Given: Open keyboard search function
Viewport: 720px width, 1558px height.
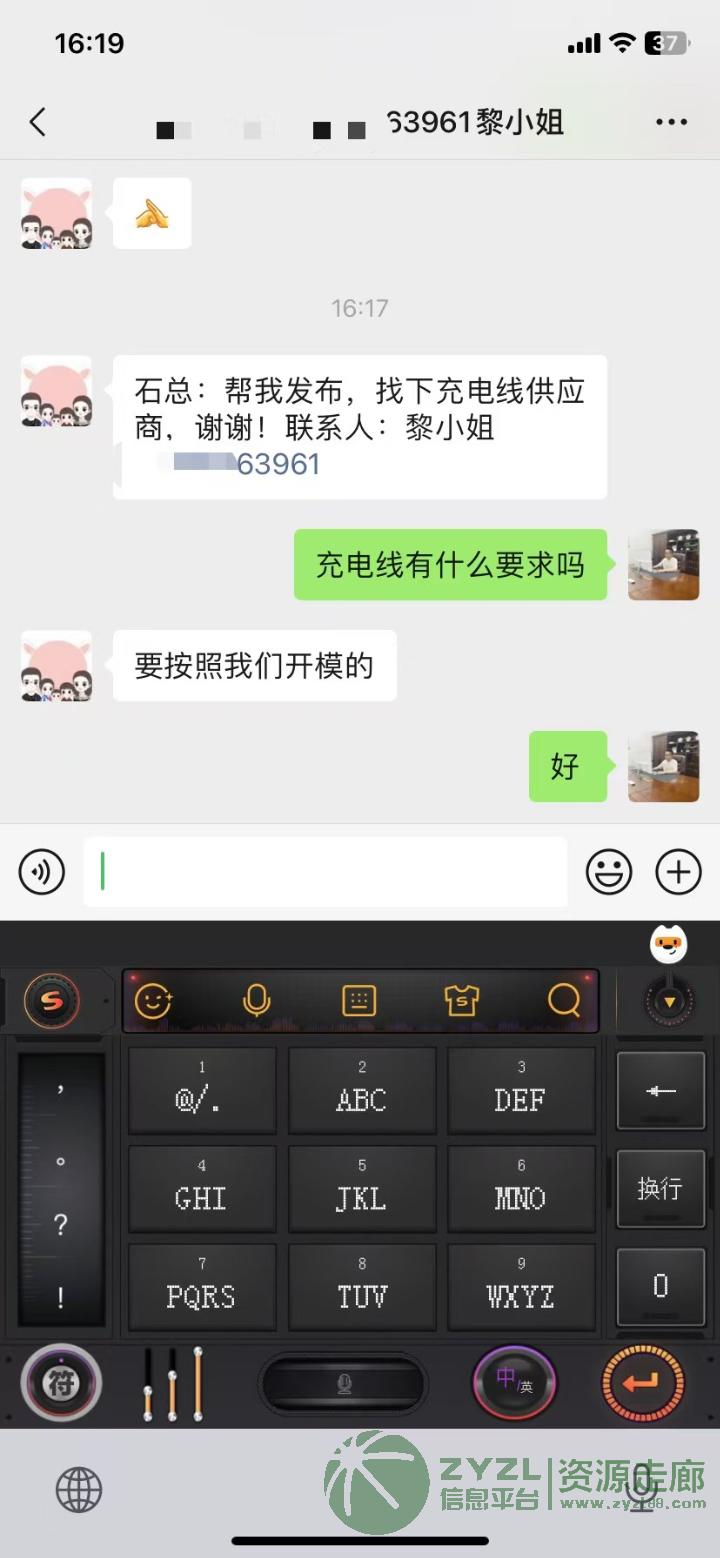Looking at the screenshot, I should click(564, 1000).
